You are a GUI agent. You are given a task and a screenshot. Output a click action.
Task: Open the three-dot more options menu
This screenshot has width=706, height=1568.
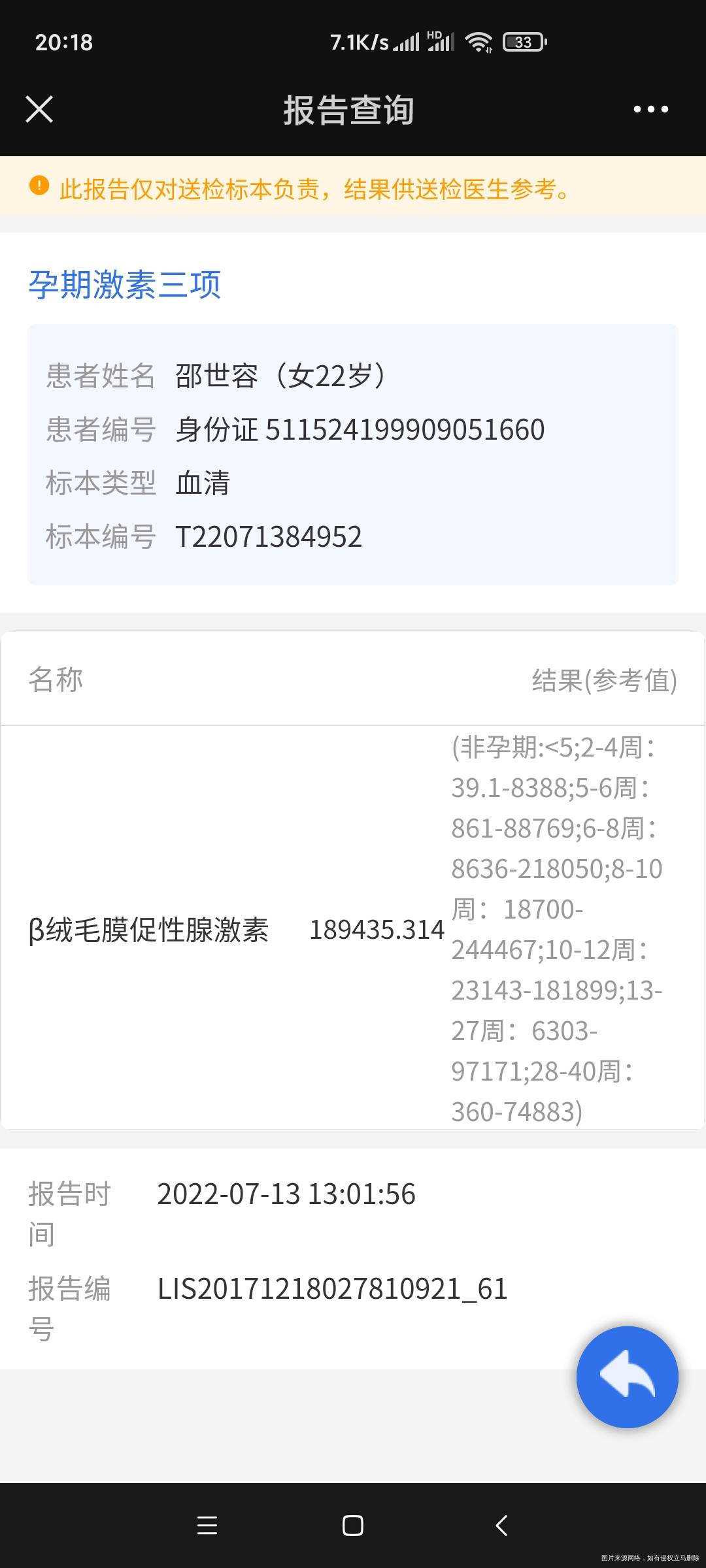point(652,110)
